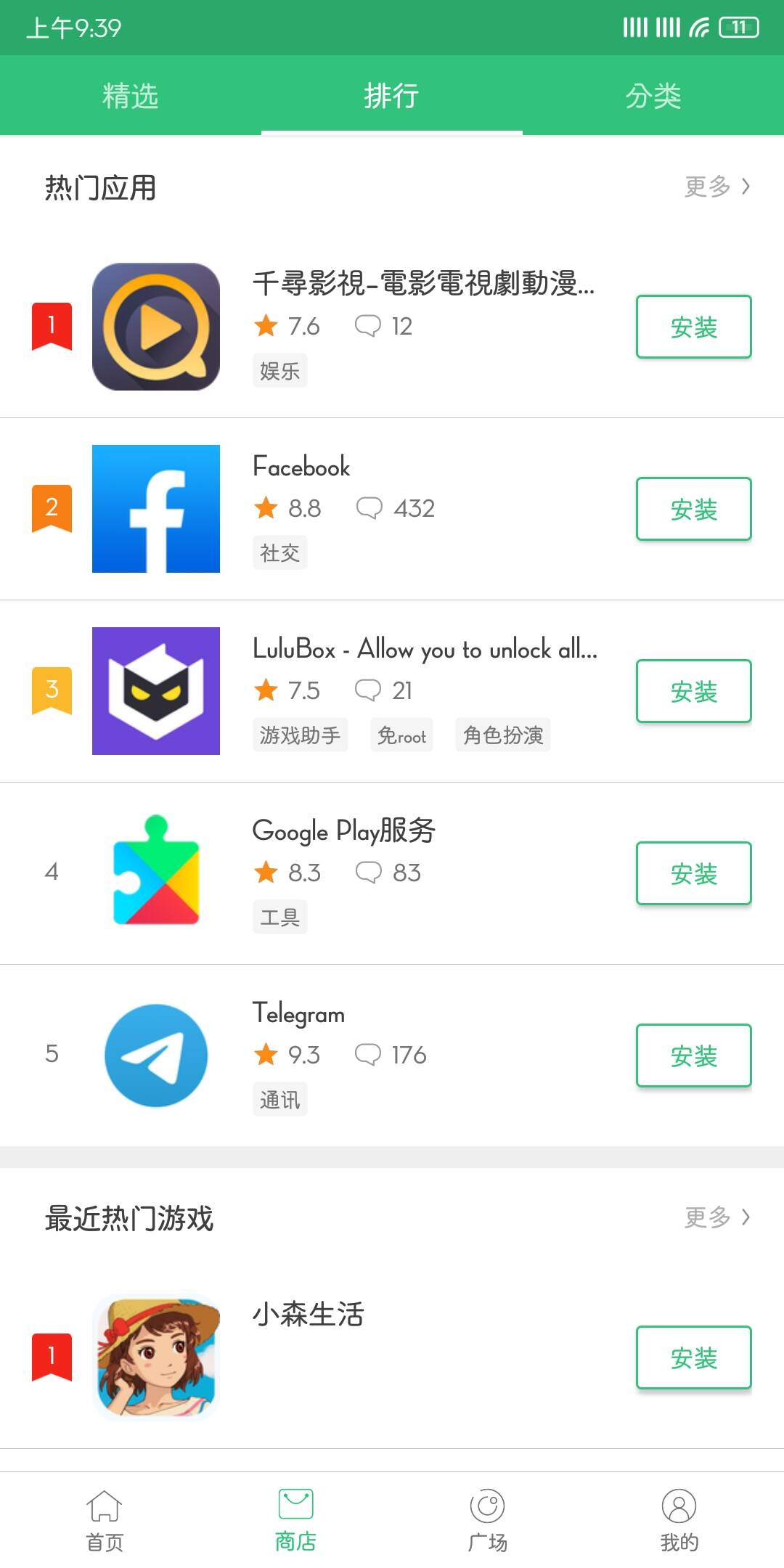Tap the Facebook app icon
This screenshot has width=784, height=1568.
point(156,508)
